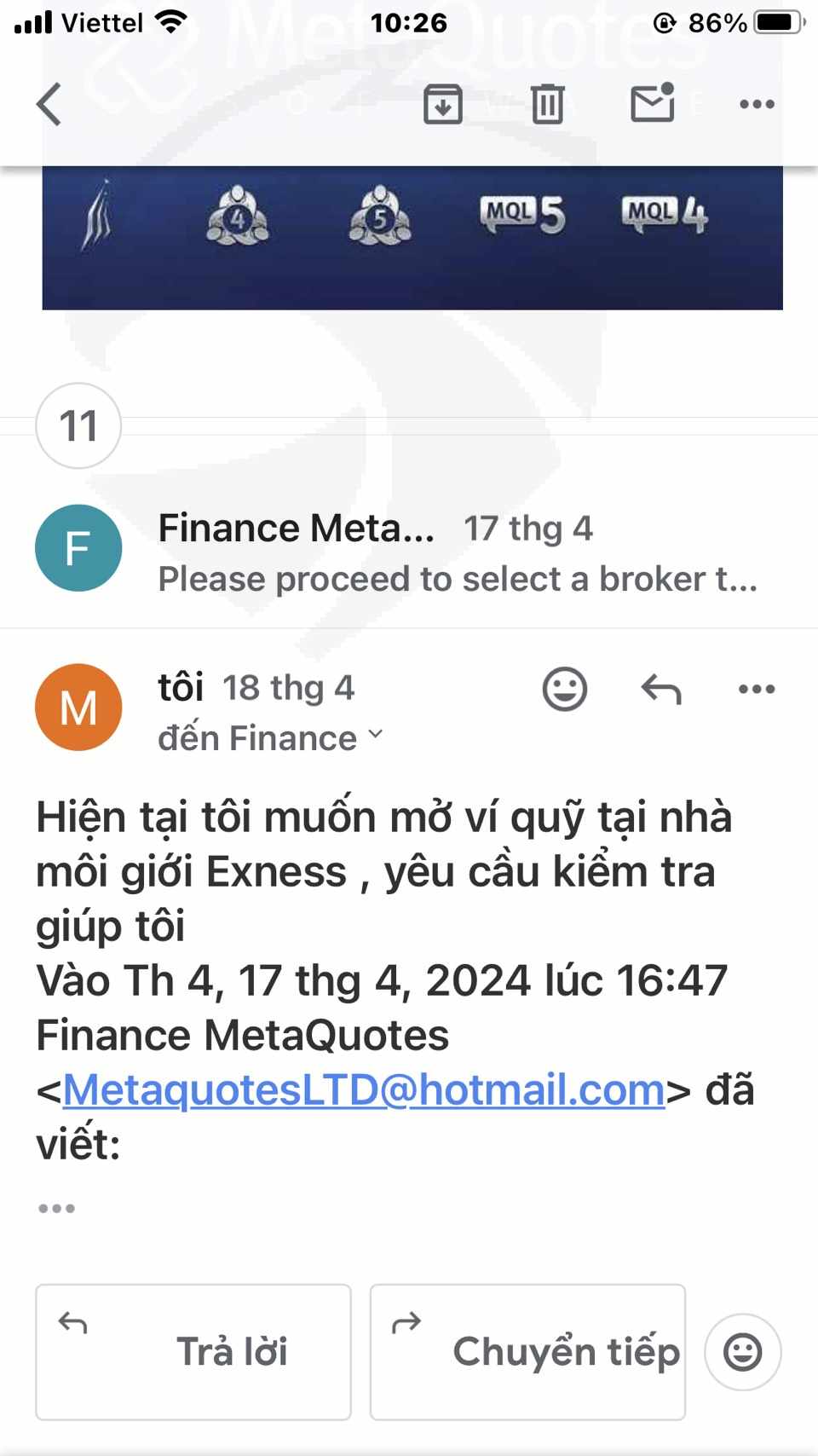
Task: Show the trimmed quoted text
Action: click(x=57, y=1208)
